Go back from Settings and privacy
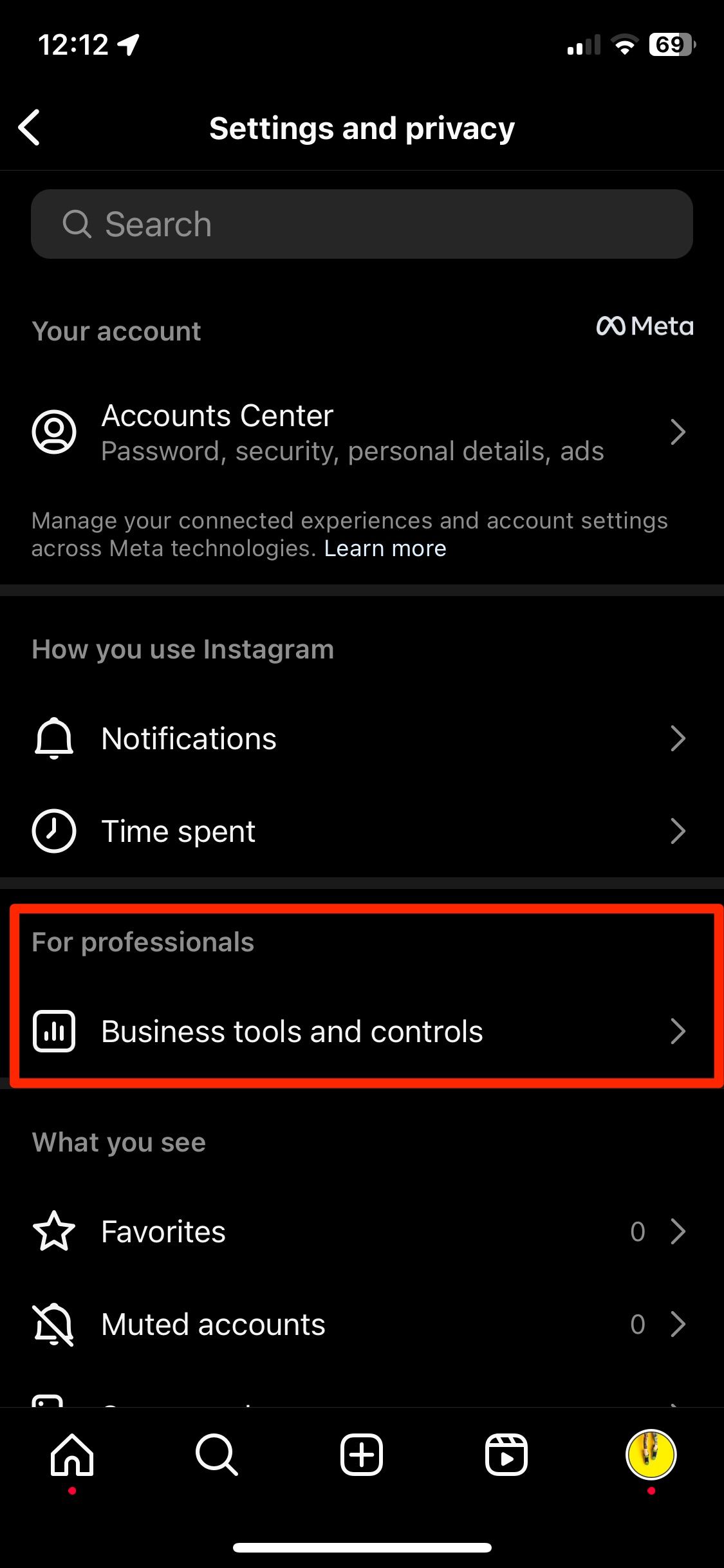Viewport: 724px width, 1568px height. tap(30, 127)
